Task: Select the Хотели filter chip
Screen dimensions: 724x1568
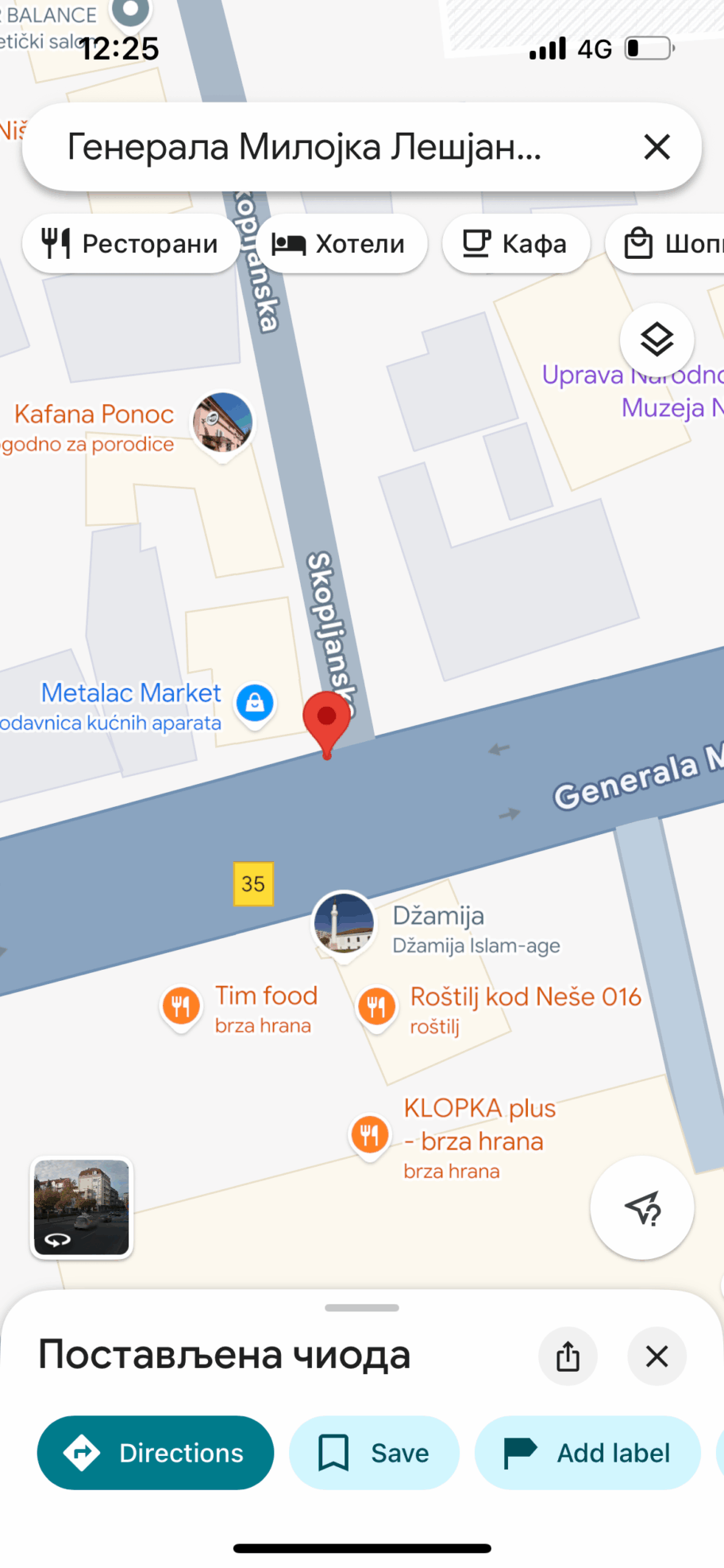Action: [341, 244]
